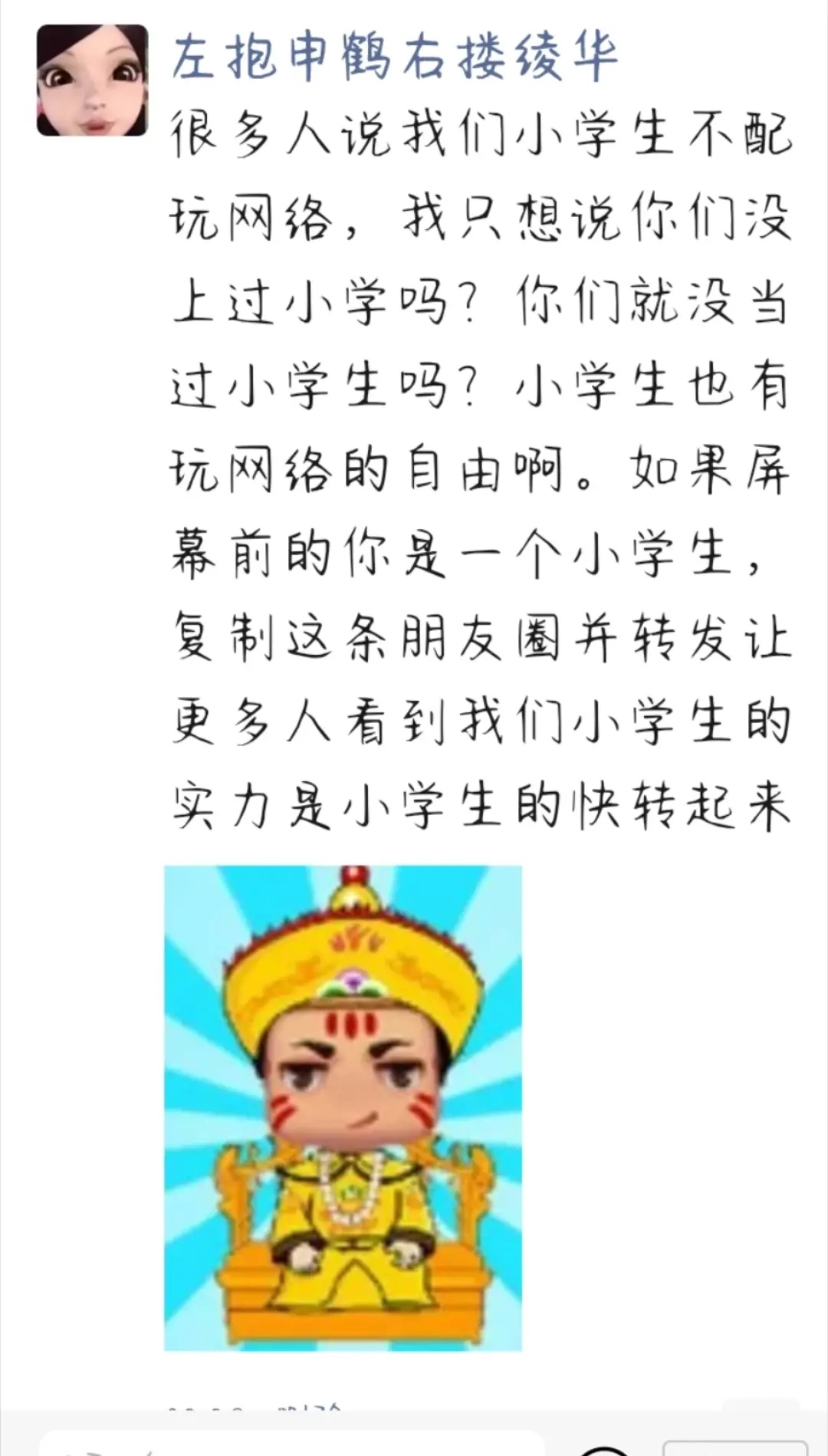Open the poster's profile avatar

click(x=92, y=81)
